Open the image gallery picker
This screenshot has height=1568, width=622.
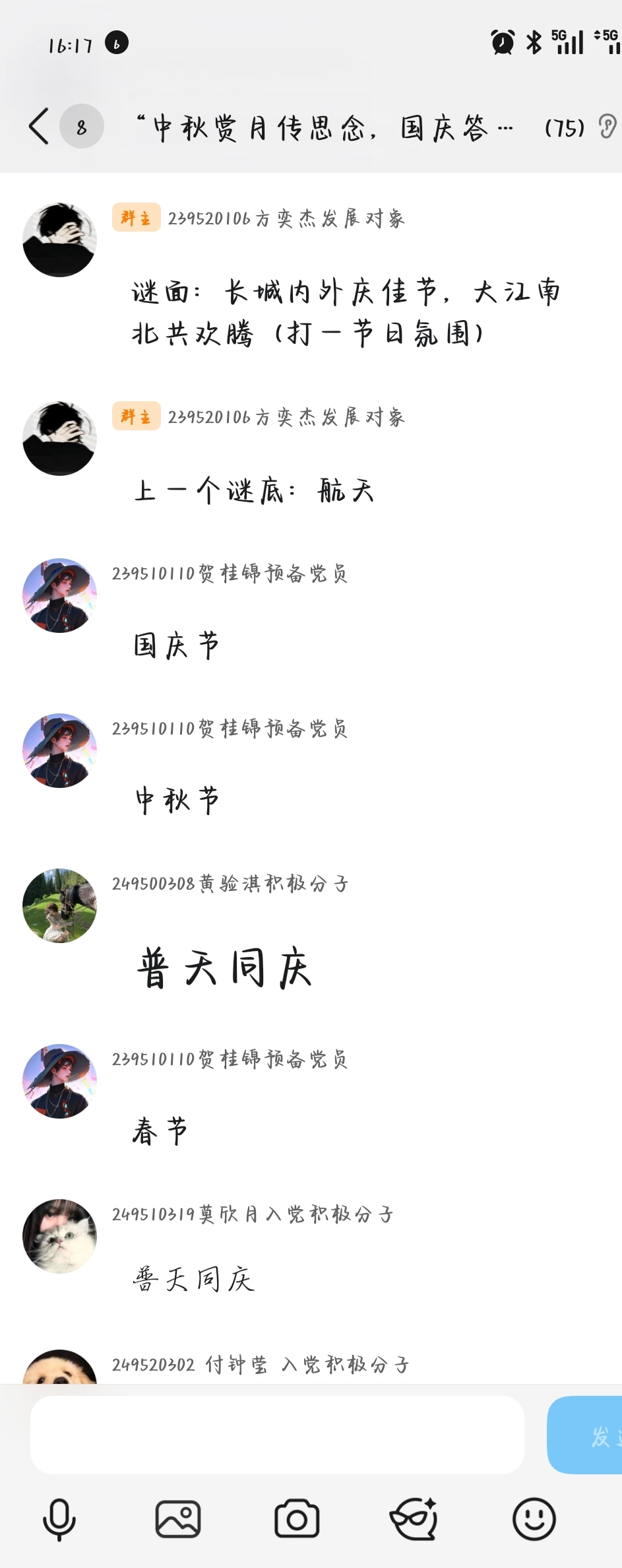(x=178, y=1519)
